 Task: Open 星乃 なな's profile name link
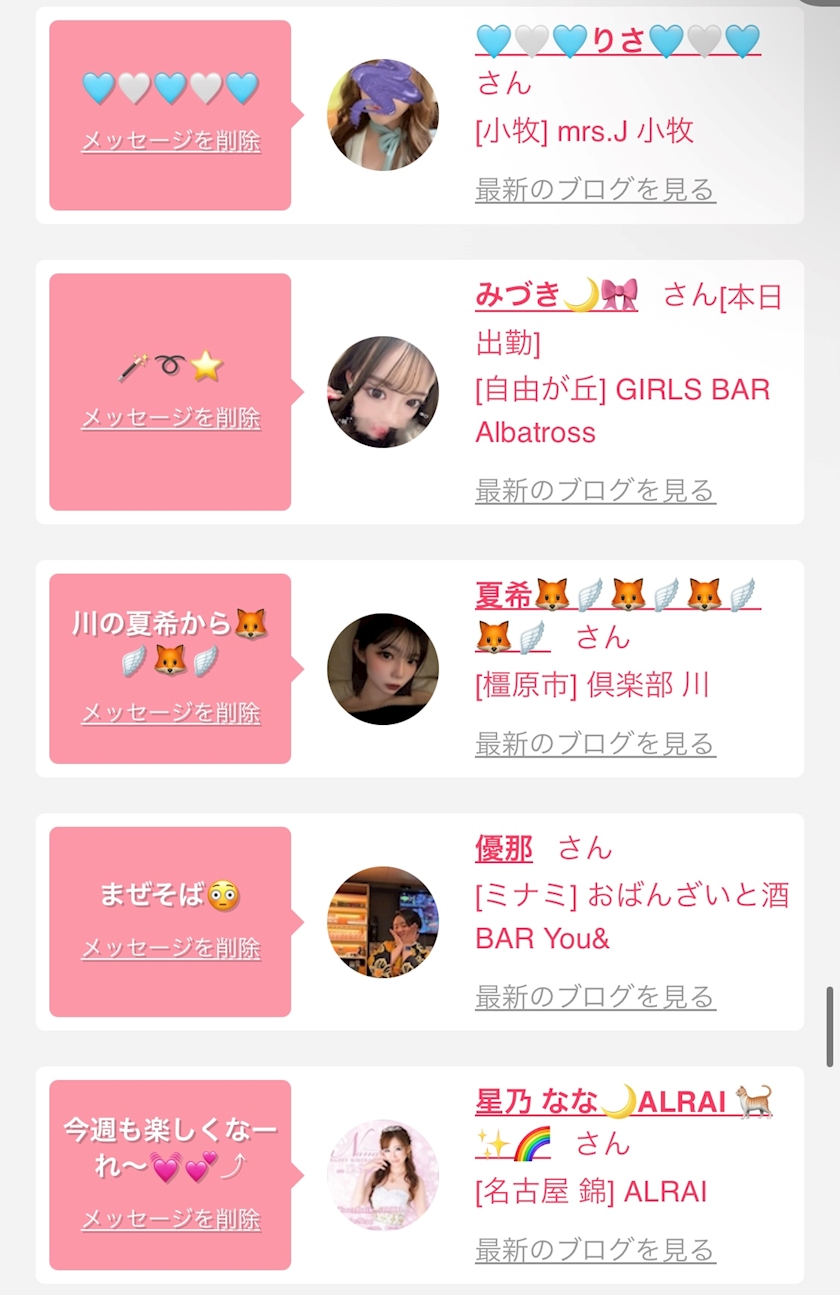click(x=624, y=1120)
